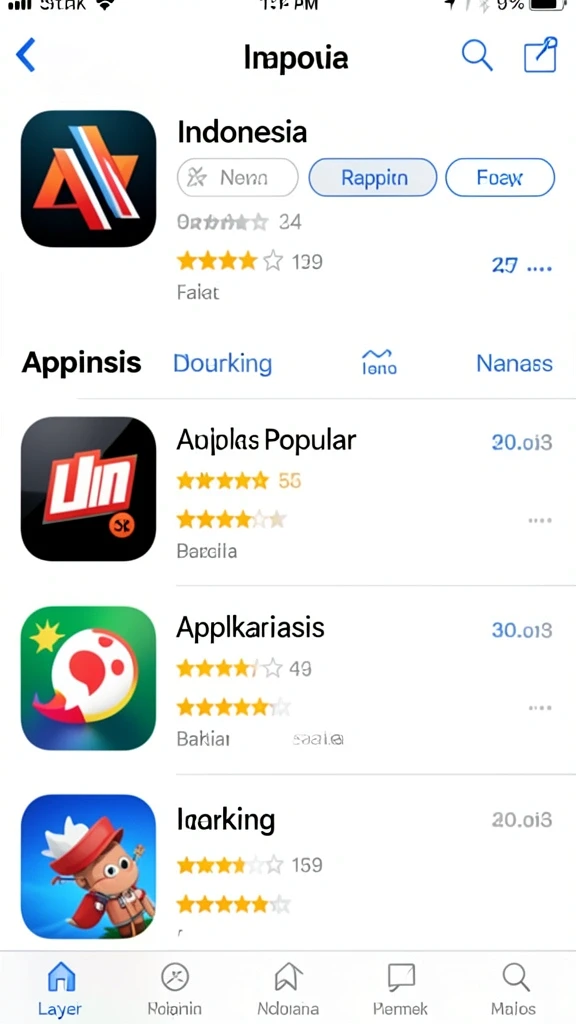This screenshot has width=576, height=1024.
Task: Tap the Foaw button
Action: click(x=500, y=178)
